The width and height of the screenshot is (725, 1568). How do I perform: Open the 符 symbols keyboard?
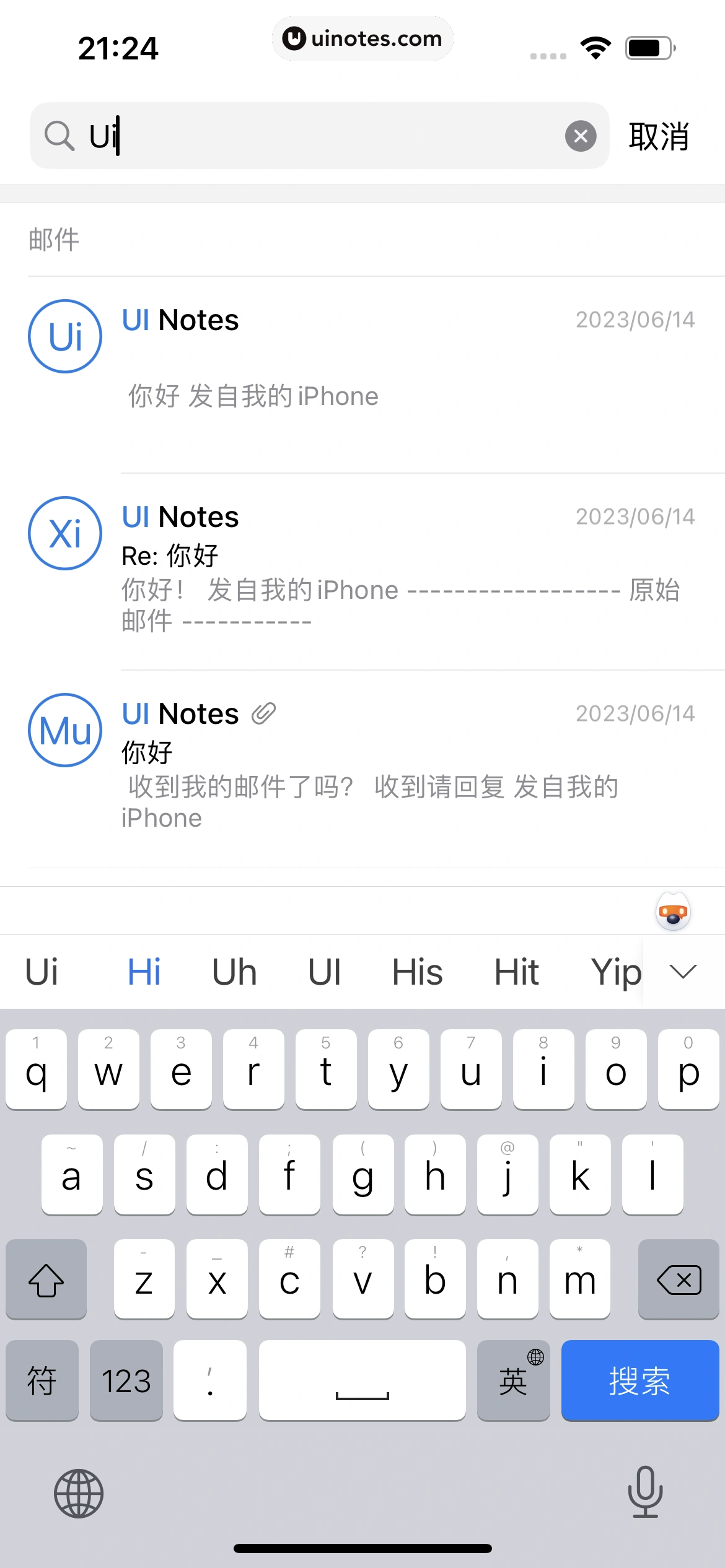pos(42,1380)
